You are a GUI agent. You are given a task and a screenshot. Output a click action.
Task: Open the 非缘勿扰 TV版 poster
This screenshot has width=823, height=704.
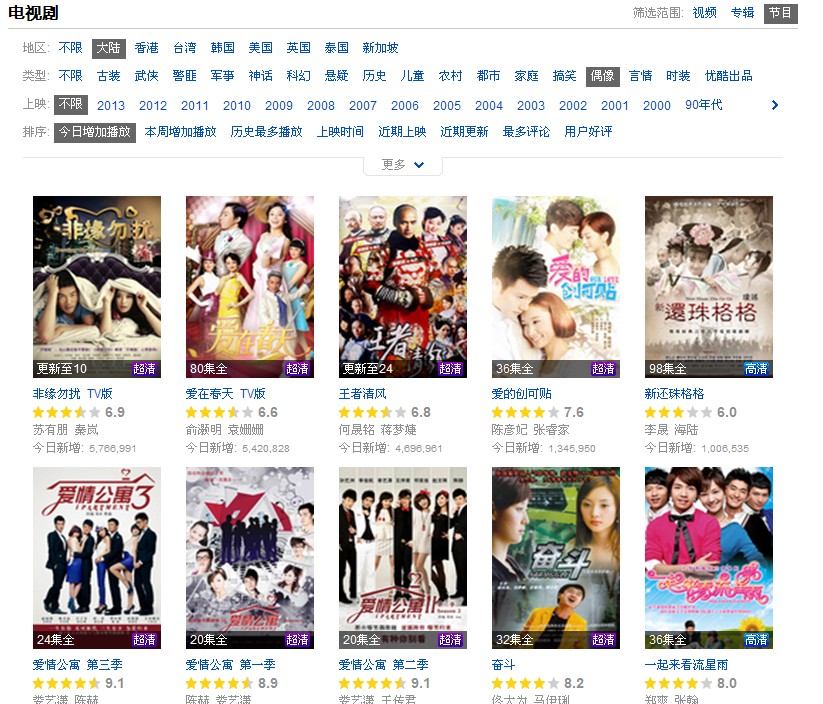pyautogui.click(x=97, y=287)
